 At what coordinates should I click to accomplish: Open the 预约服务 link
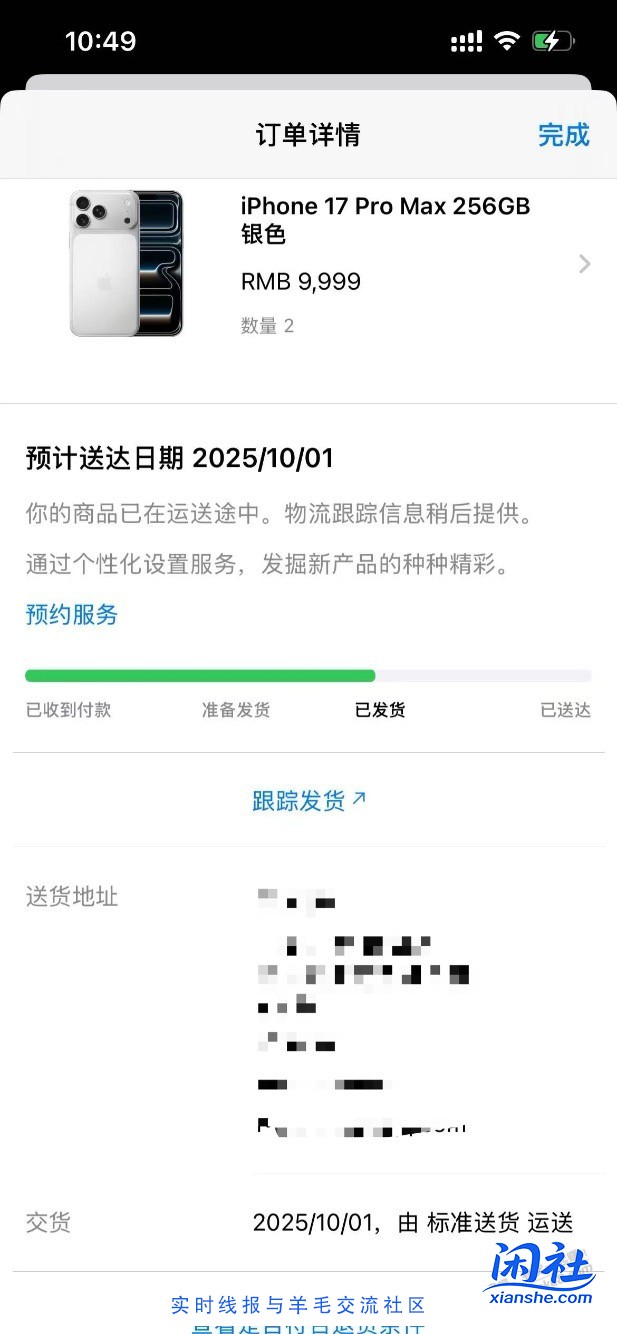[72, 614]
